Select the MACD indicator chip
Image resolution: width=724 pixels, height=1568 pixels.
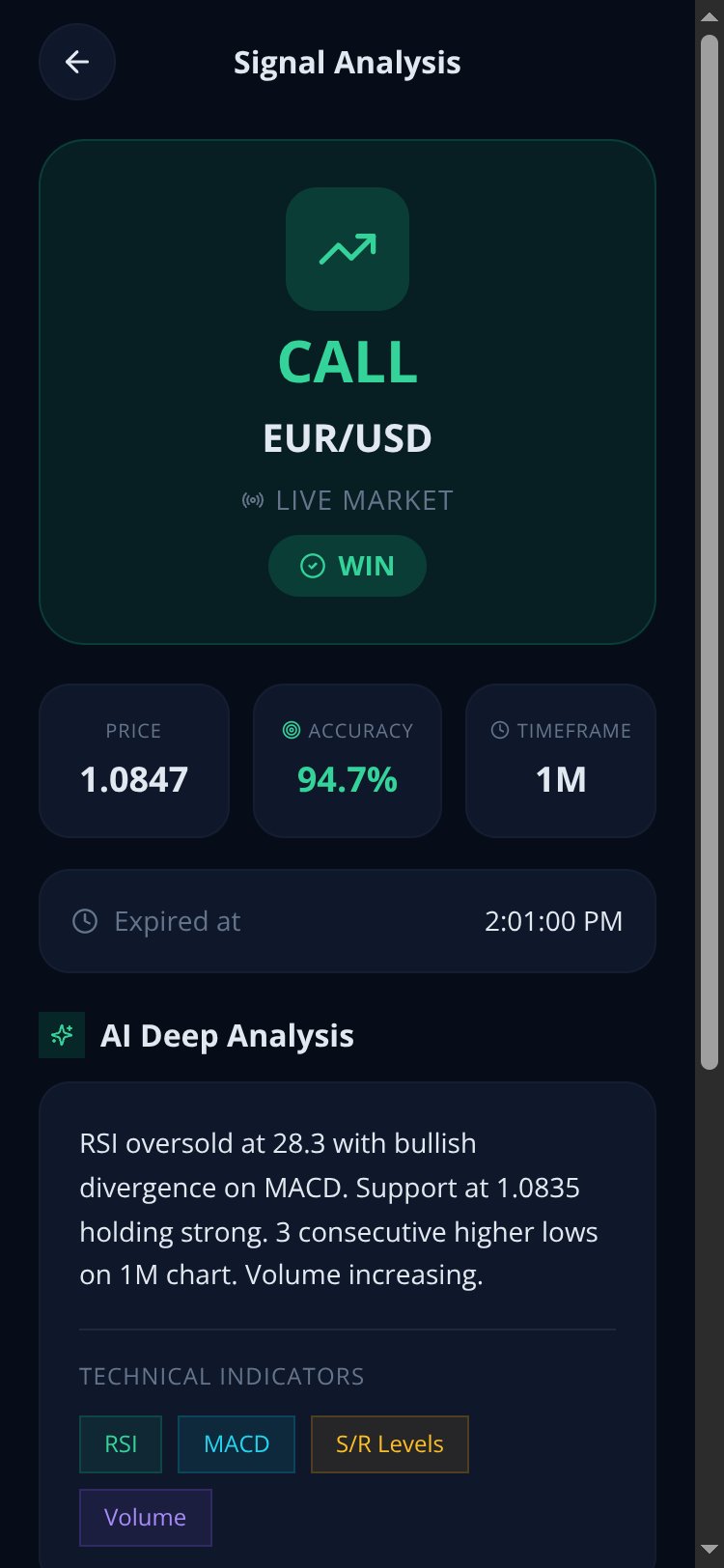(x=237, y=1444)
